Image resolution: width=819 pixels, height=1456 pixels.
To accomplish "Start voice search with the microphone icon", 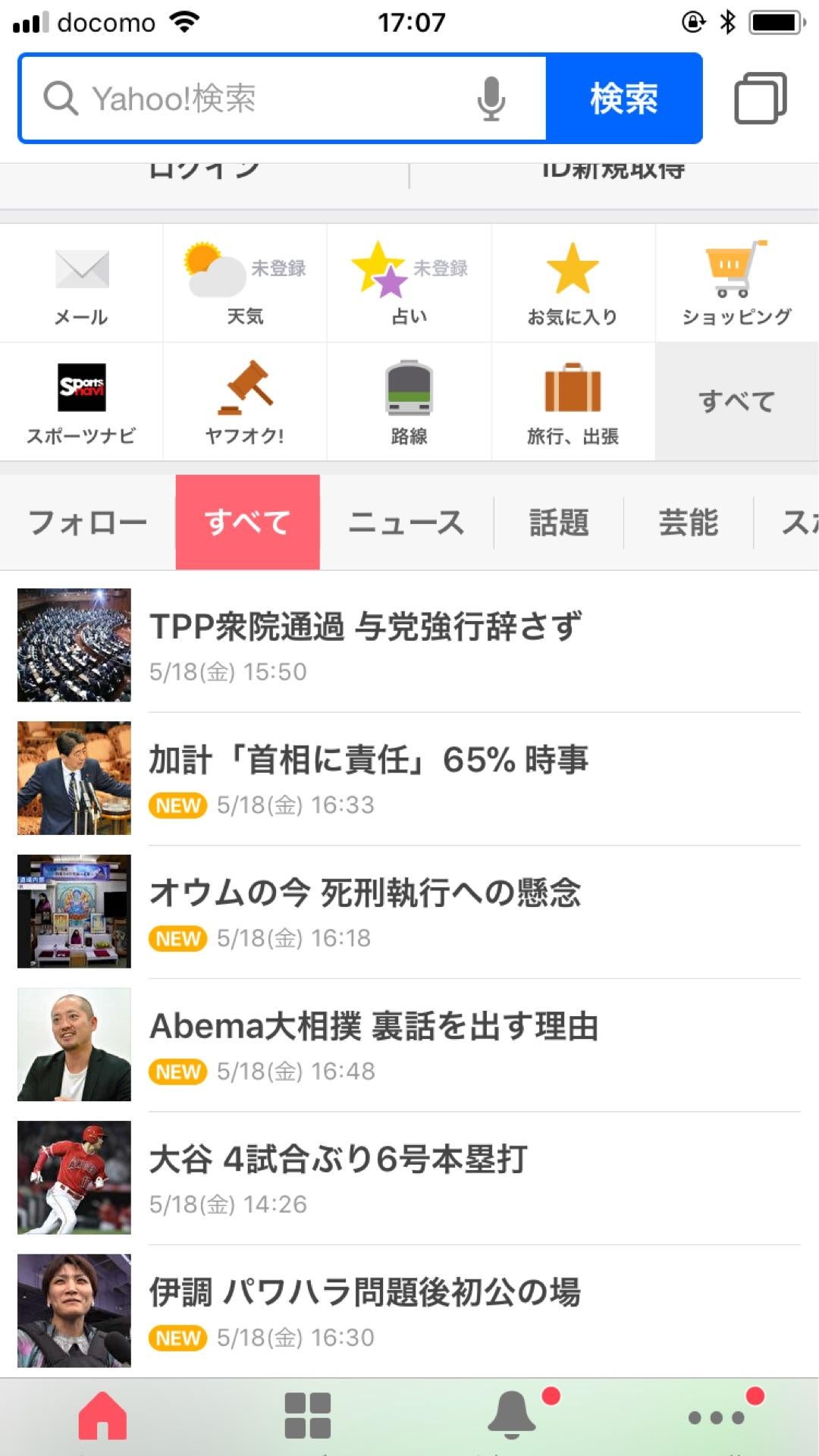I will [x=491, y=98].
